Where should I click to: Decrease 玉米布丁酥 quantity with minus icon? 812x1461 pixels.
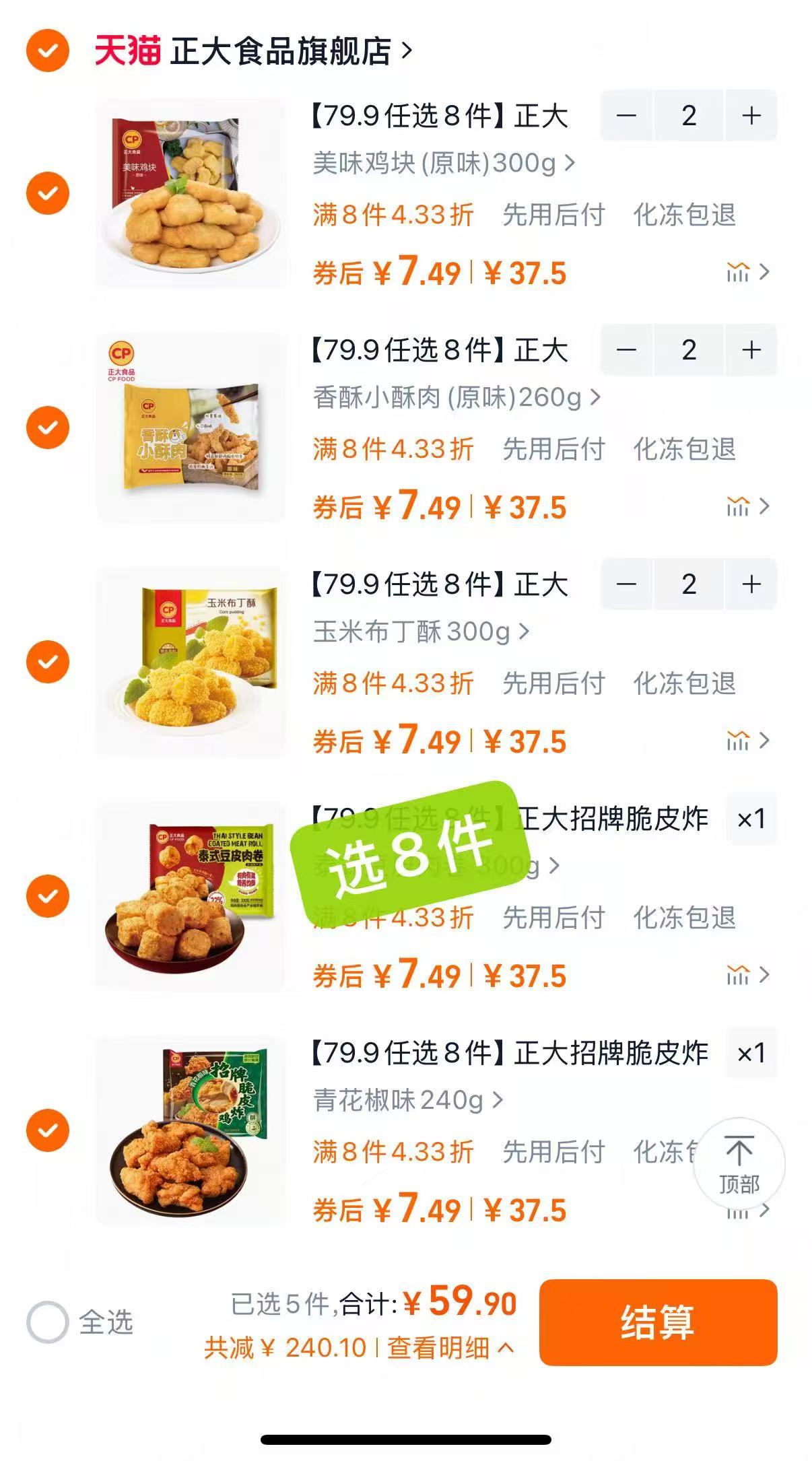click(628, 584)
